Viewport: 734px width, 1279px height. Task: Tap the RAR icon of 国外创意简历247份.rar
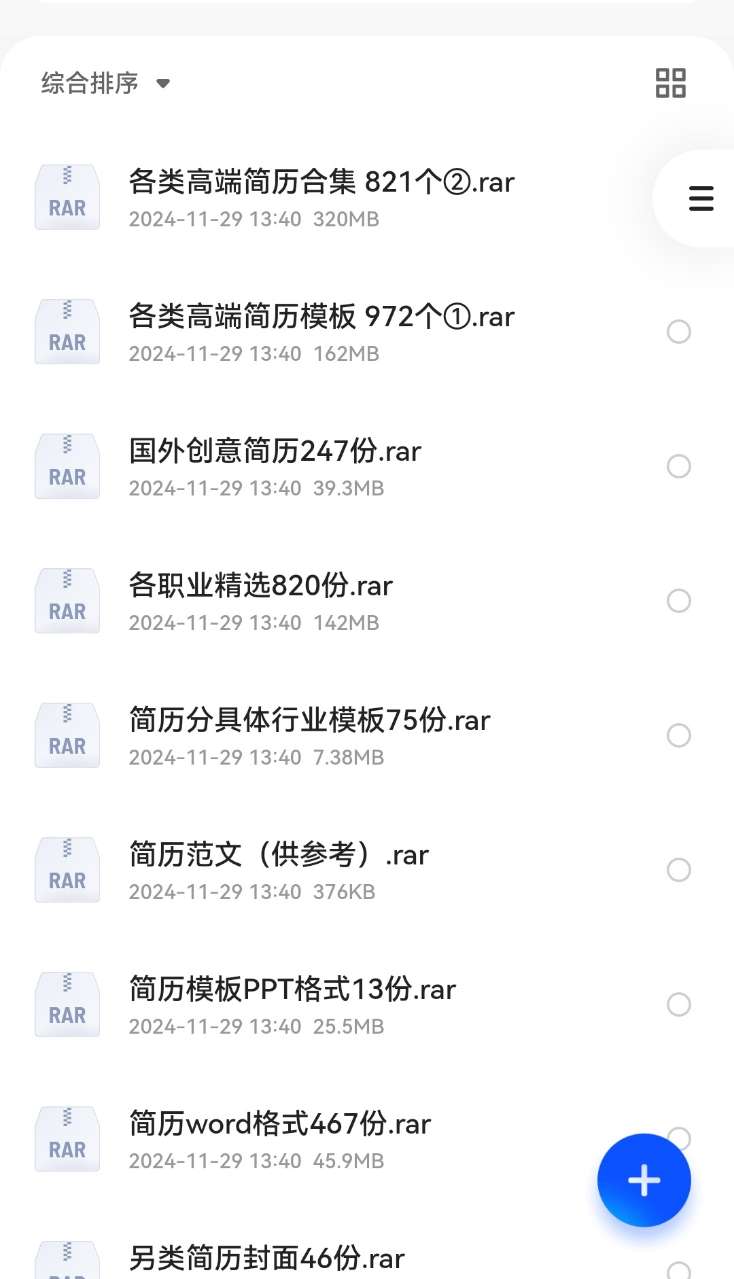[67, 466]
